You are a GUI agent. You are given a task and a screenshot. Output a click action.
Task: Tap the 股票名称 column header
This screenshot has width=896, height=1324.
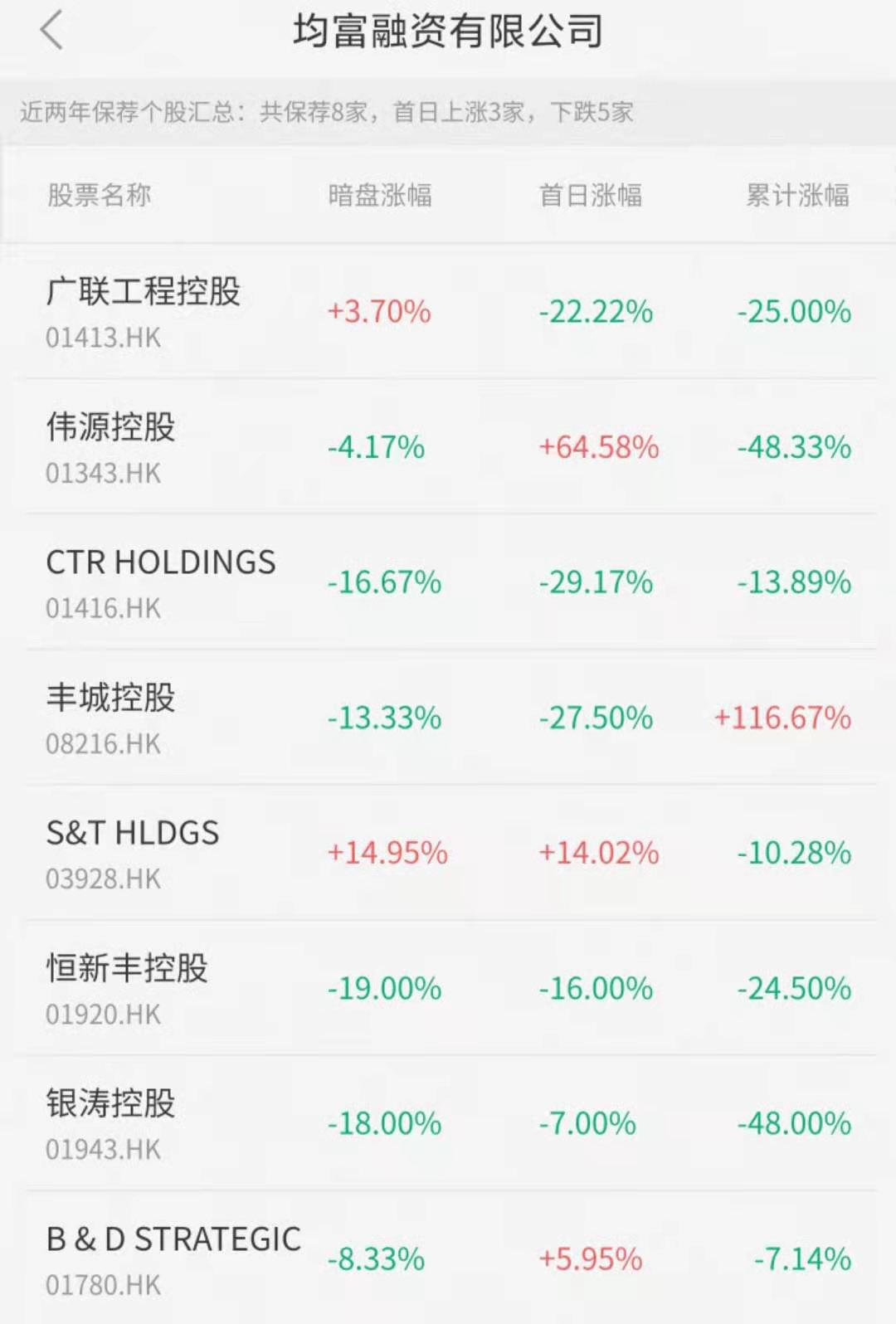(100, 196)
